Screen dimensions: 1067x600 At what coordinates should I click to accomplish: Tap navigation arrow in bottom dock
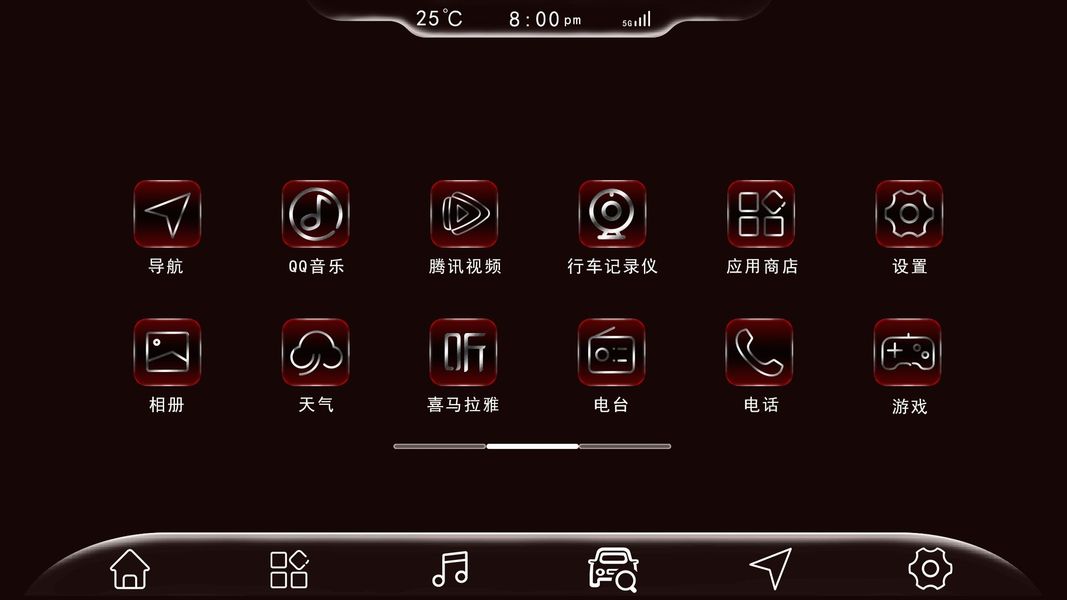coord(770,568)
